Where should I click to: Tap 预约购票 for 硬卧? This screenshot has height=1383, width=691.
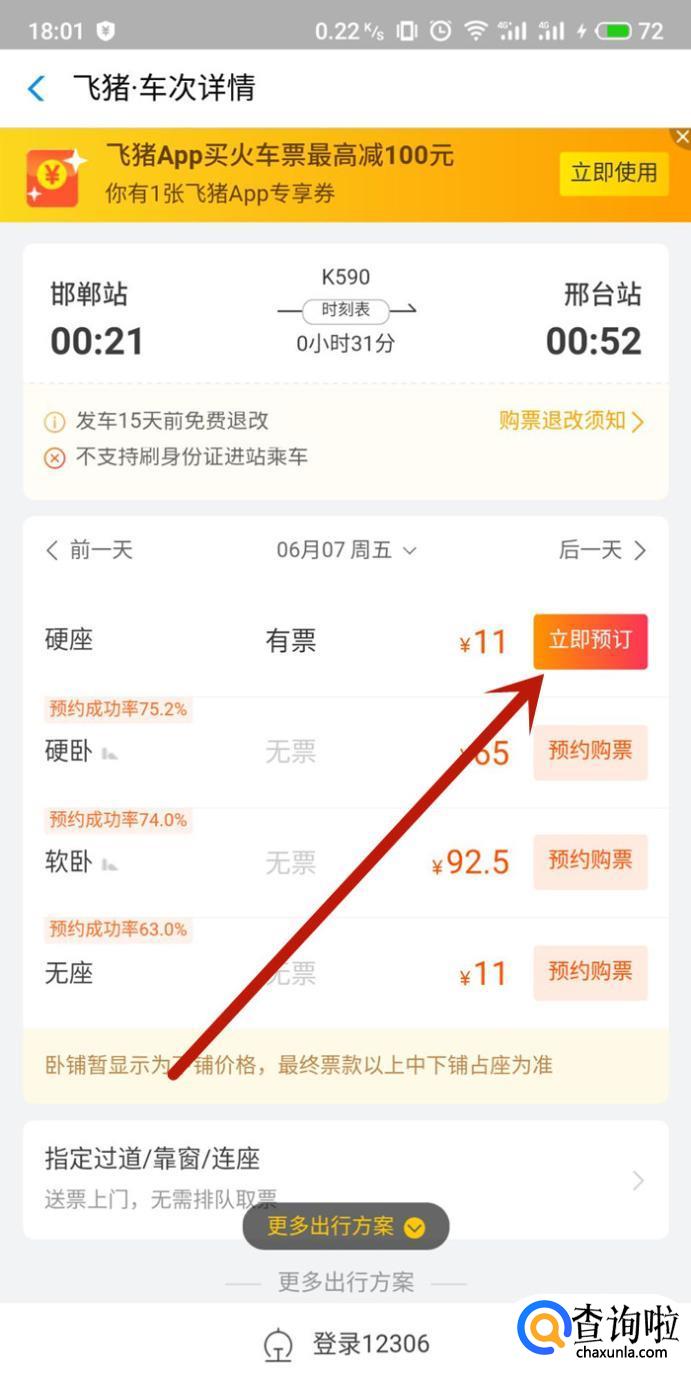point(590,751)
